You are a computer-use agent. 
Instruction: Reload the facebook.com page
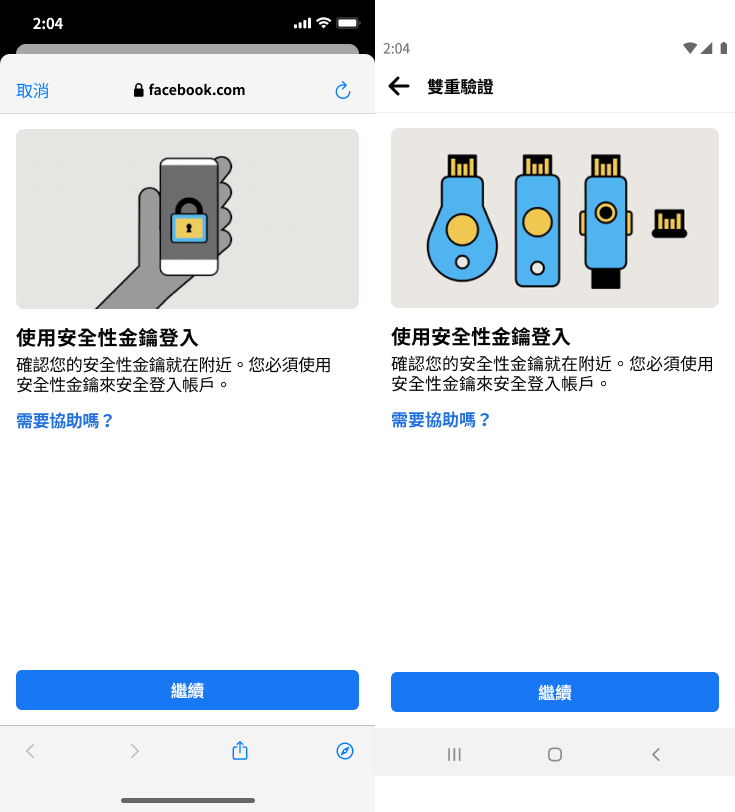[342, 91]
